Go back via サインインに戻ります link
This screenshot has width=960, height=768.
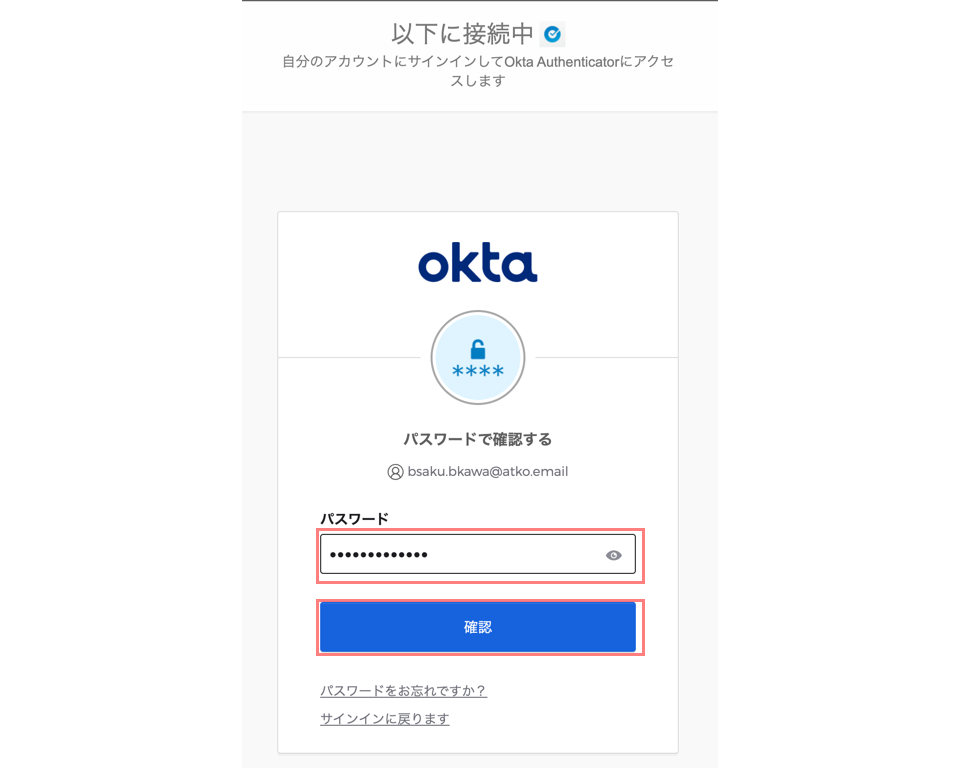pyautogui.click(x=384, y=719)
